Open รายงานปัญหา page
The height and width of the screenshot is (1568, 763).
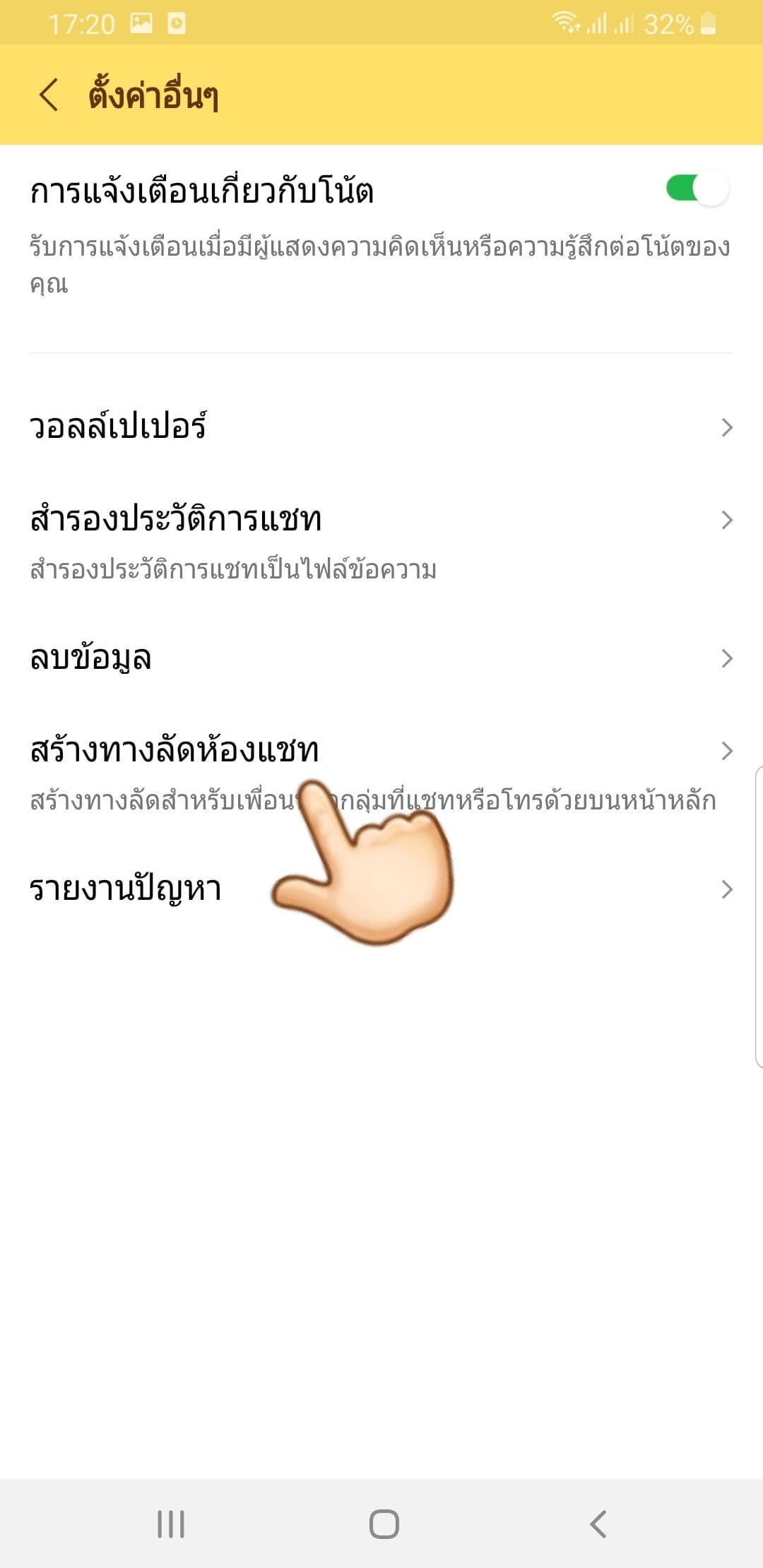tap(381, 889)
